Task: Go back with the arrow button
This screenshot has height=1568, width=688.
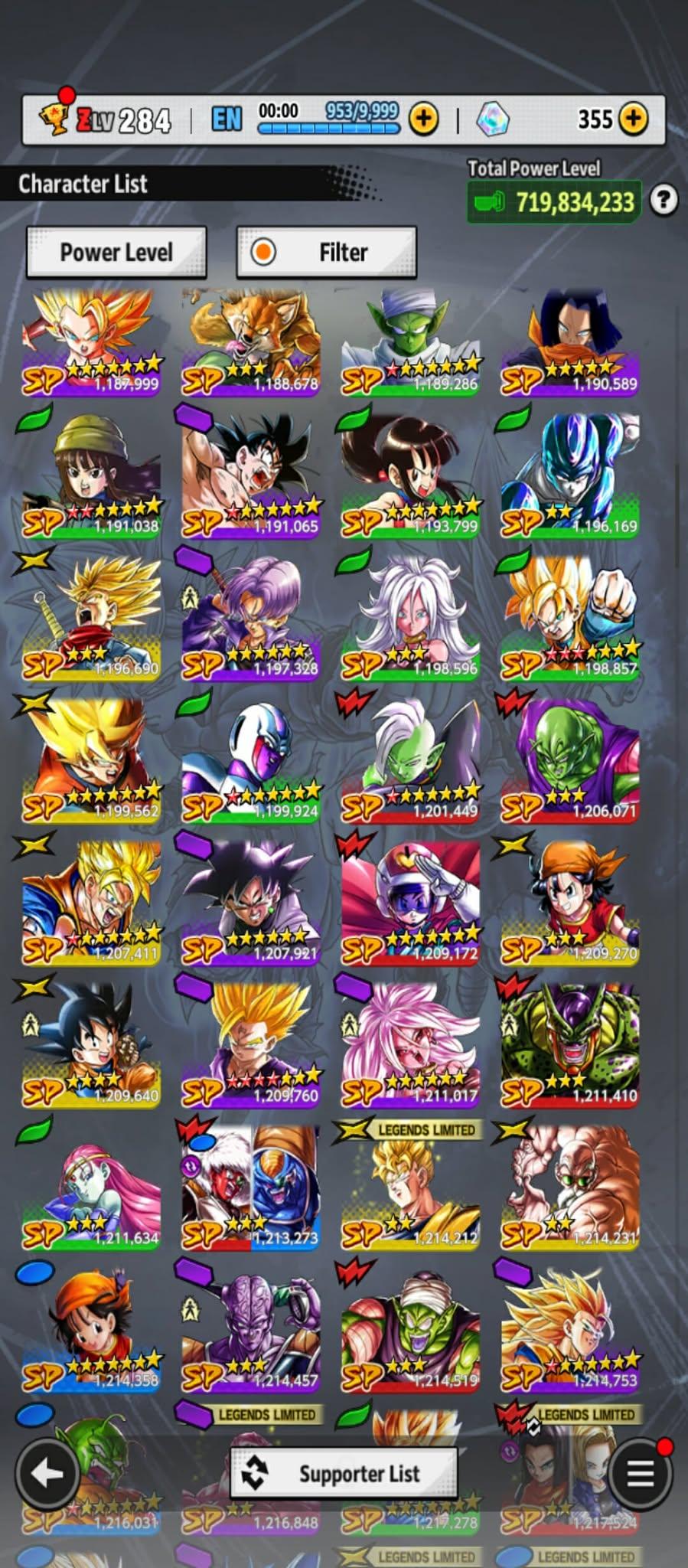Action: point(48,1472)
